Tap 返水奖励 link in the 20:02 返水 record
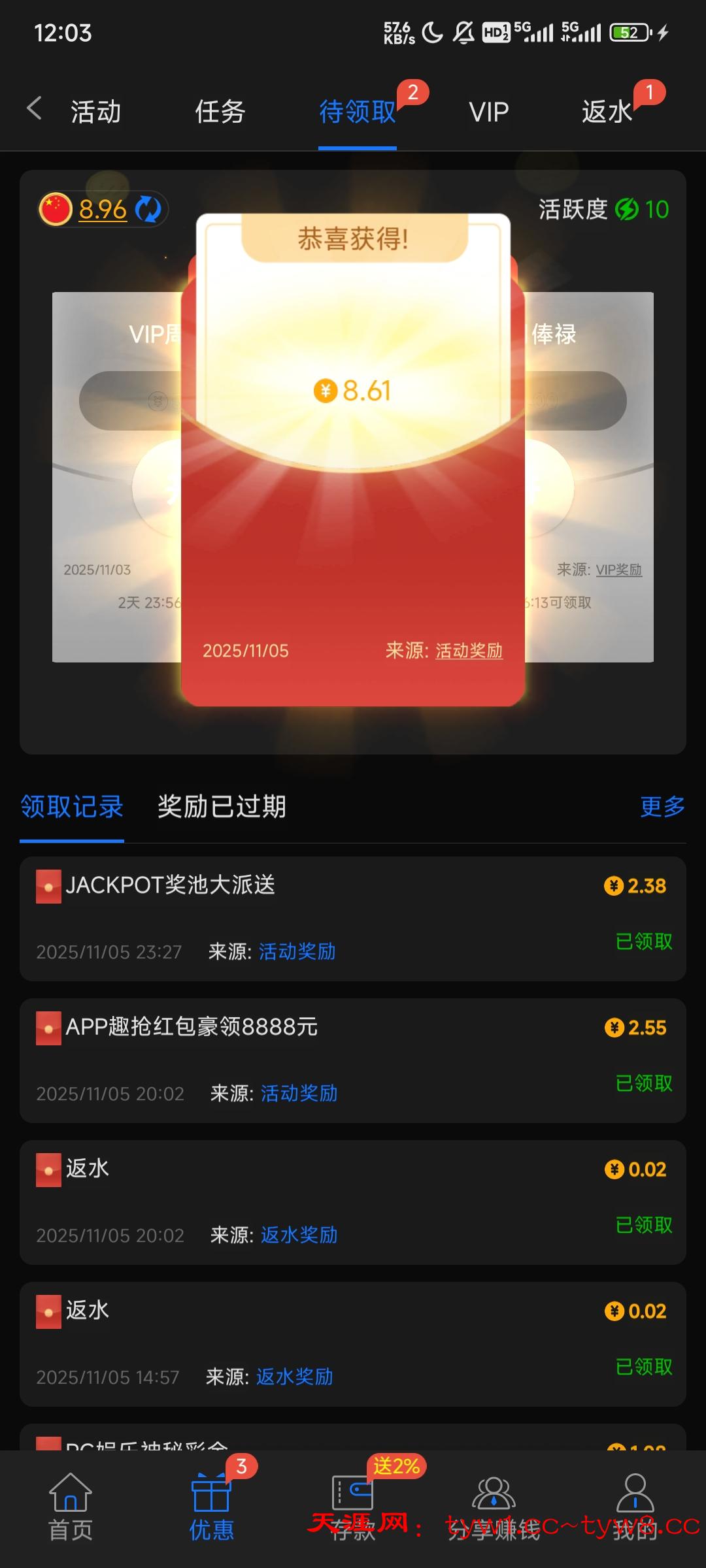Viewport: 706px width, 1568px height. tap(299, 1235)
